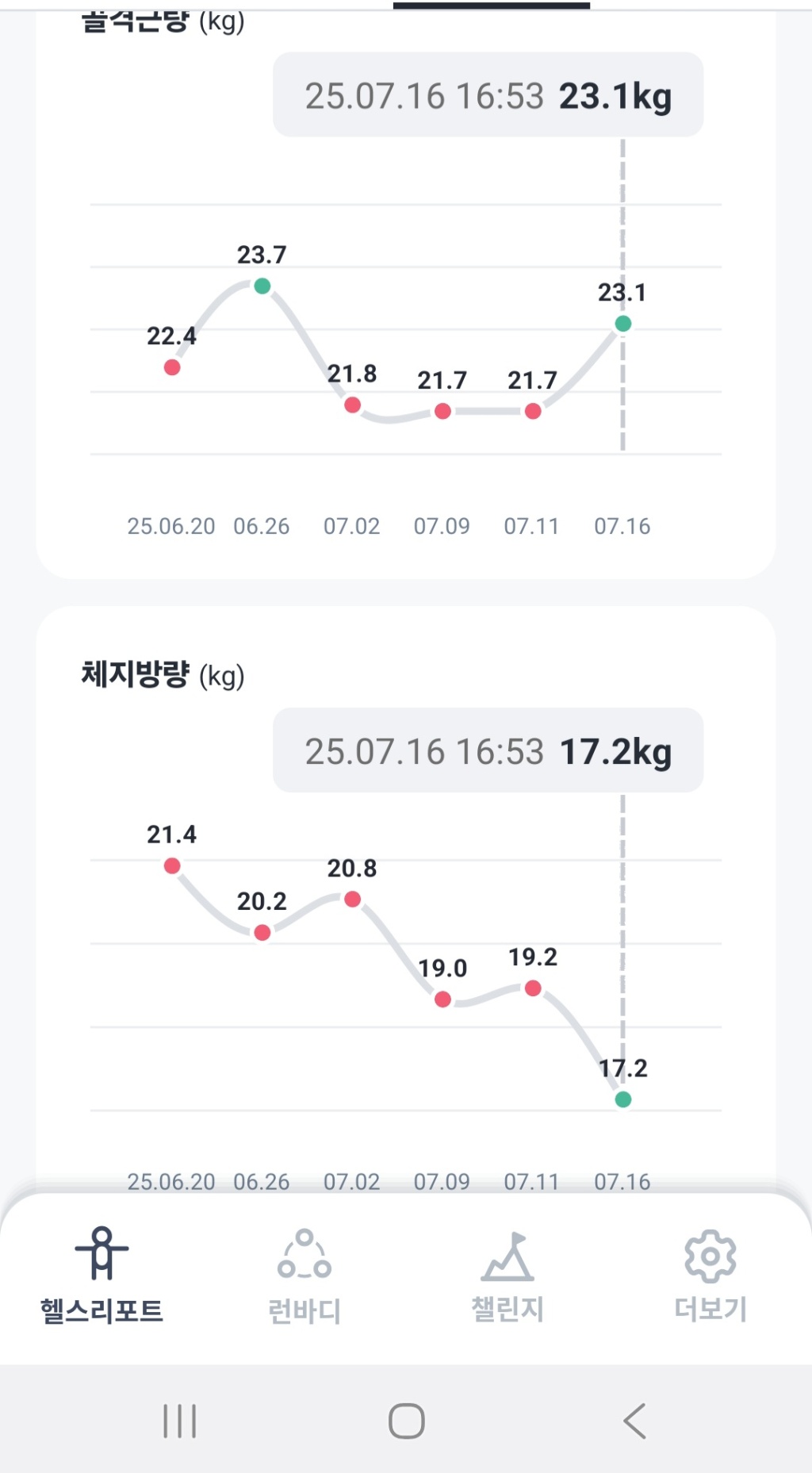Select the 21.8 point on the 골격근량 chart
The height and width of the screenshot is (1473, 812).
click(353, 405)
